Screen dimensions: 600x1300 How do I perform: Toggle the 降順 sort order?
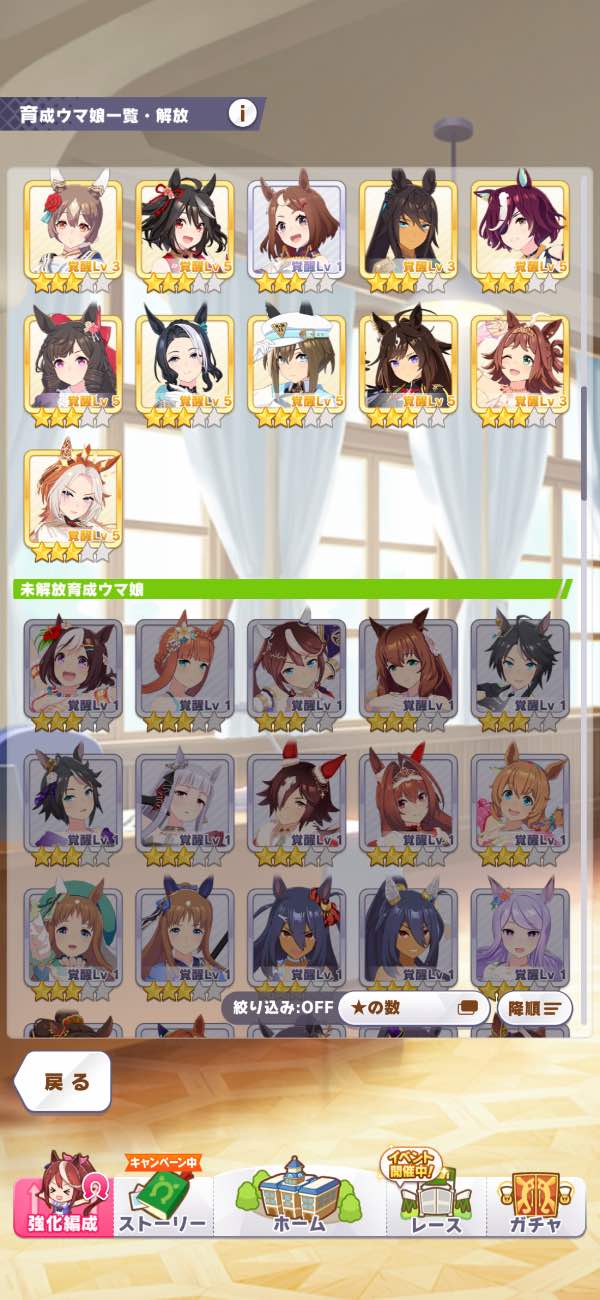pos(535,1008)
